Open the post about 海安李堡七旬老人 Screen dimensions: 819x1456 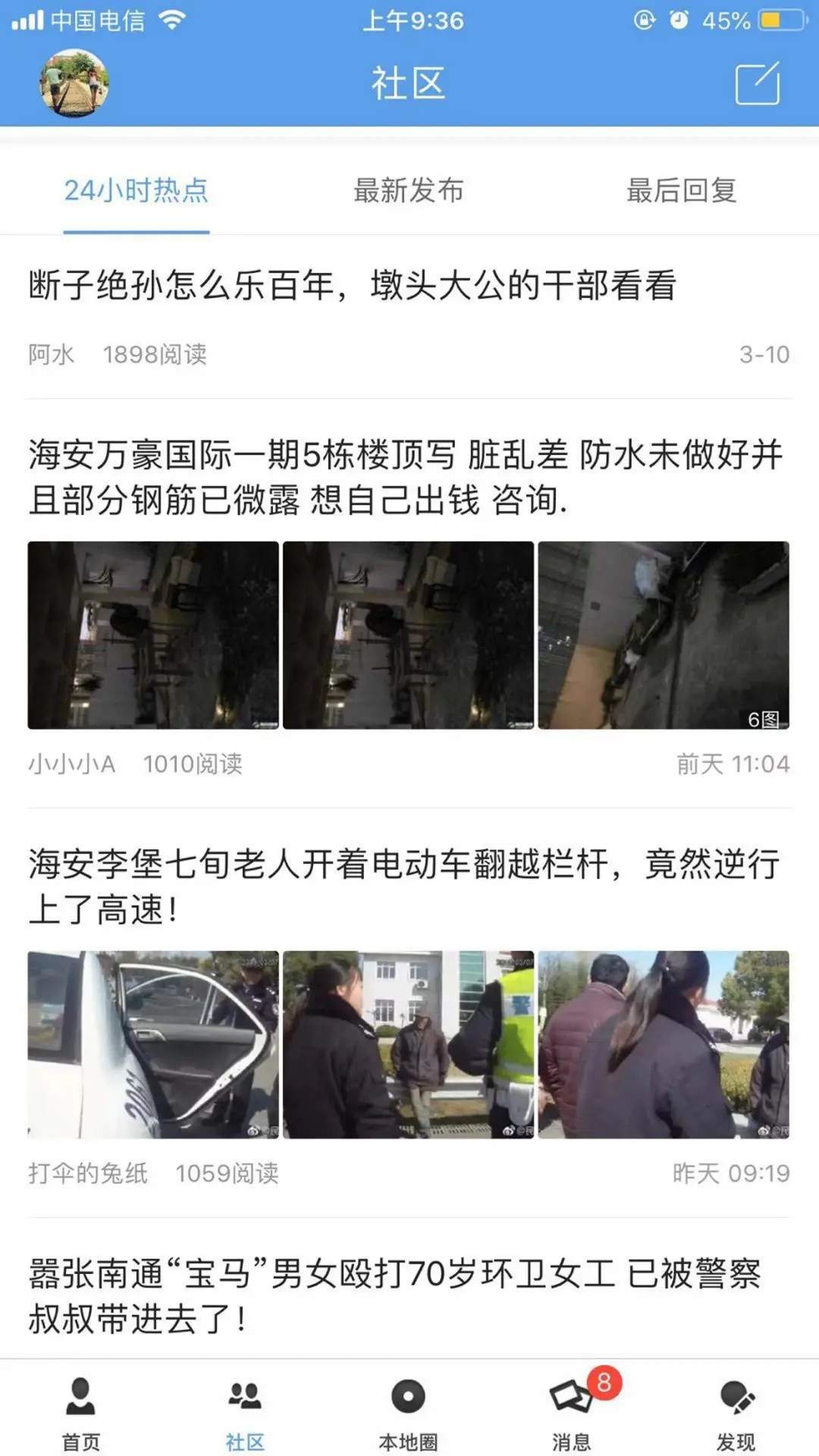(x=403, y=886)
